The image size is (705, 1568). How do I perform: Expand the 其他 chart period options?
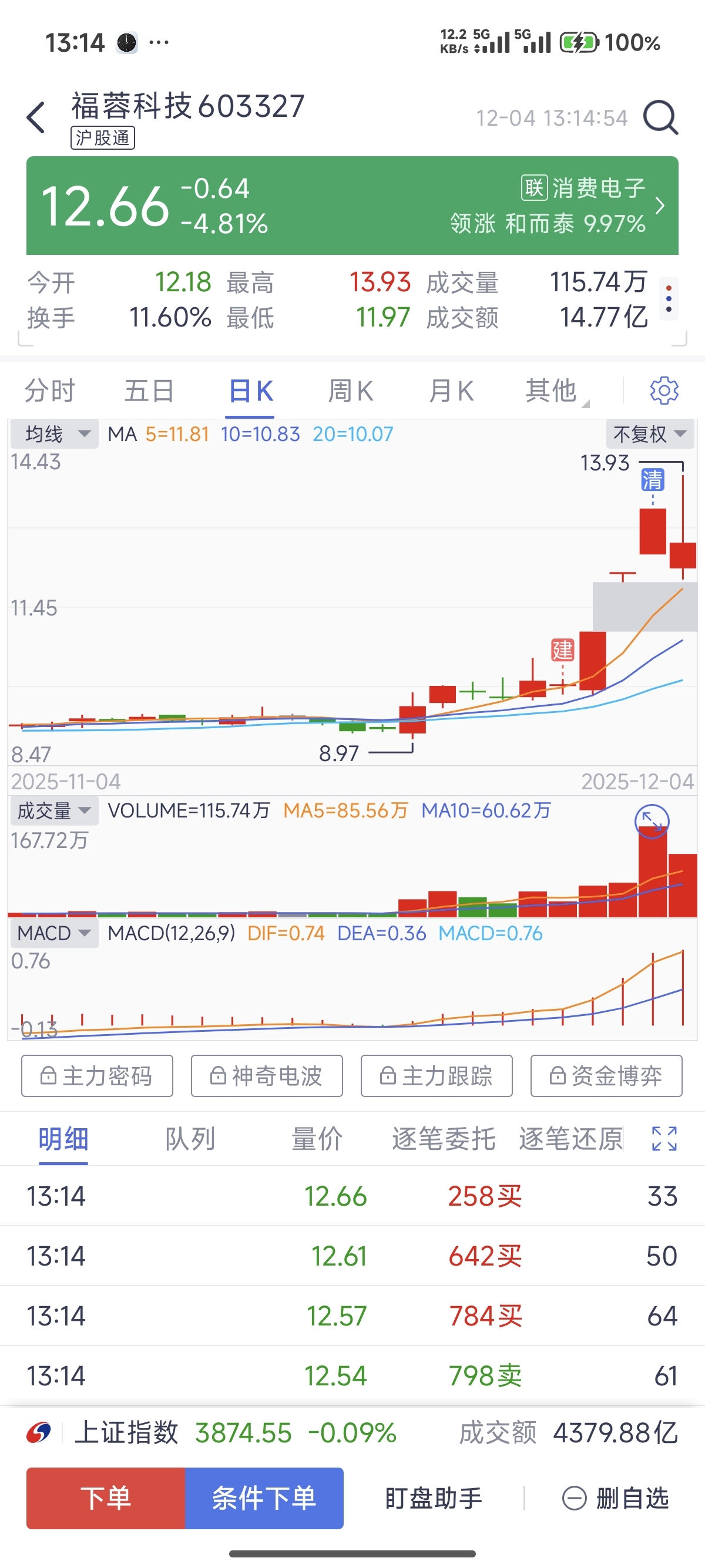553,391
